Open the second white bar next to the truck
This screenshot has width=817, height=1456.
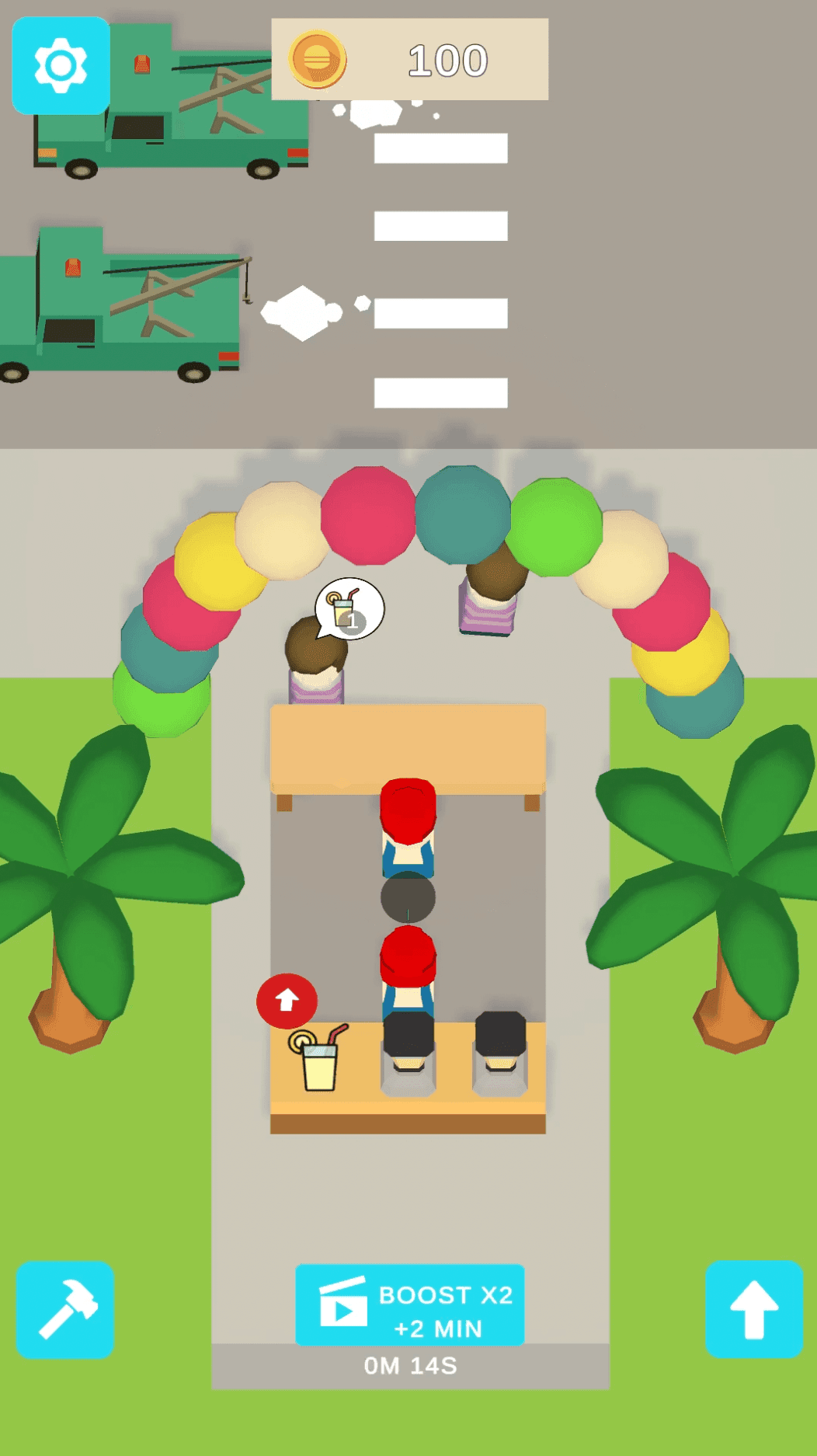440,226
